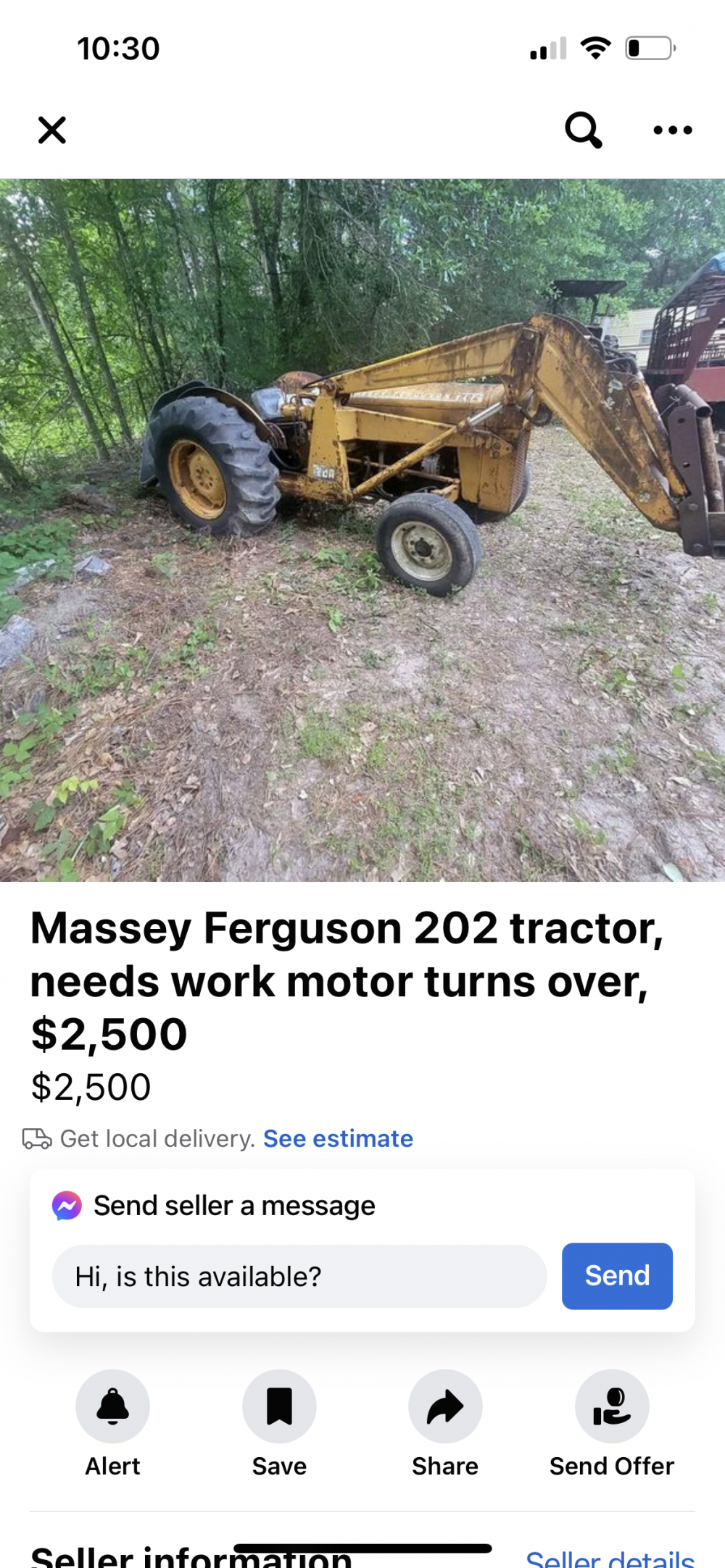Edit the 'Hi, is this available?' message field
The image size is (725, 1568).
point(299,1276)
